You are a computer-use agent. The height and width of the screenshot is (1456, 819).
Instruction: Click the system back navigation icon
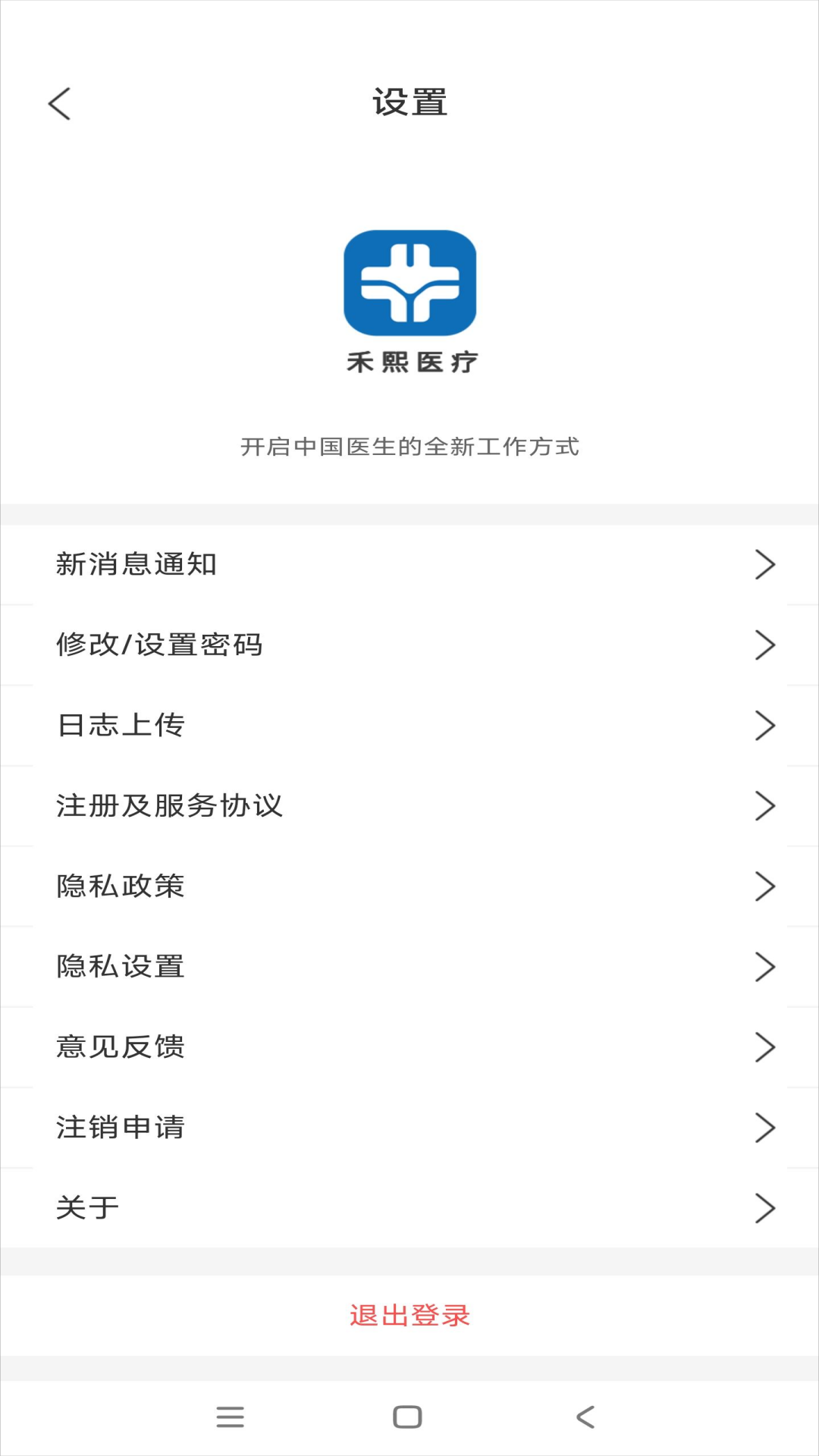click(x=584, y=1417)
